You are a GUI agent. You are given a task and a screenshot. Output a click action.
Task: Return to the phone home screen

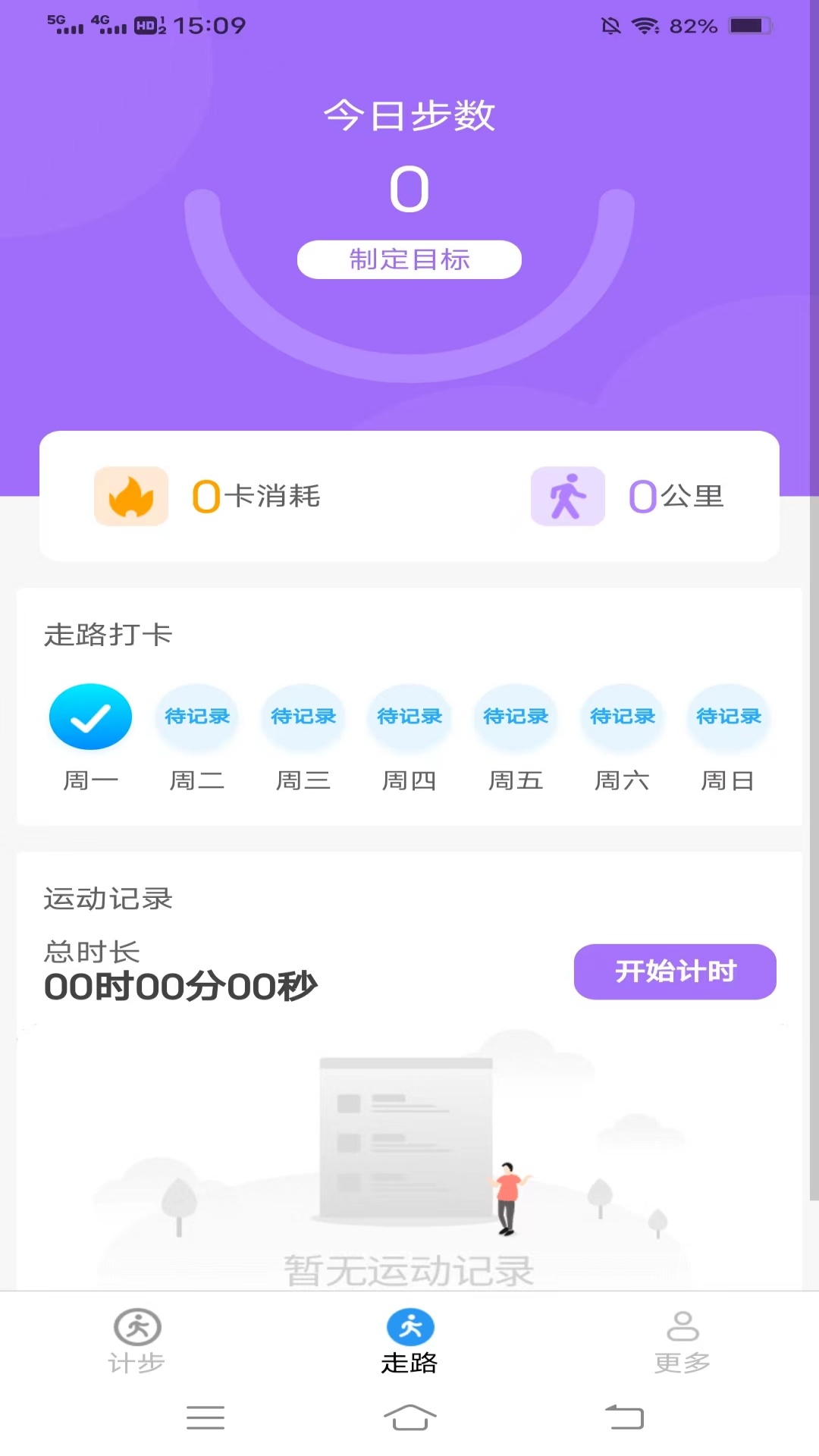409,1417
